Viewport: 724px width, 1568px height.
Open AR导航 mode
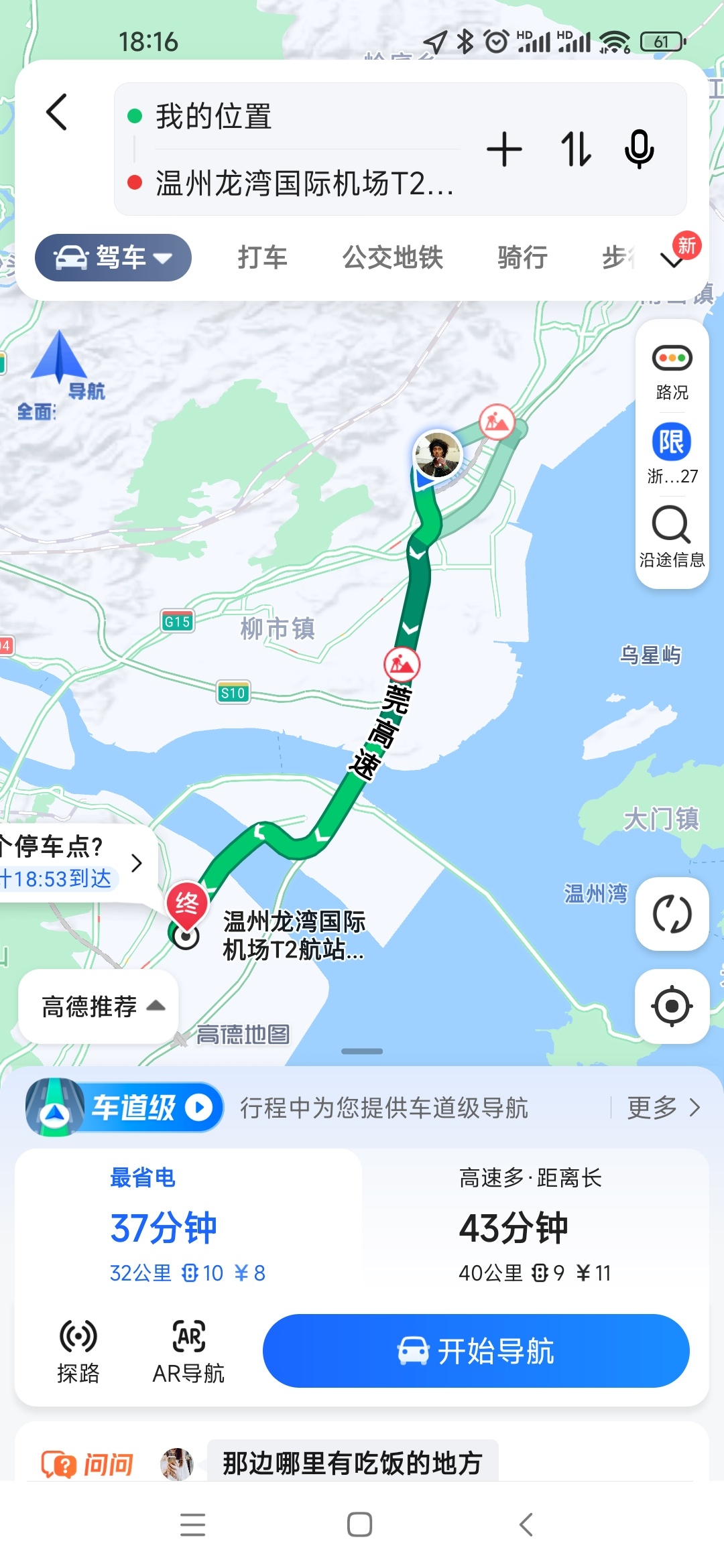point(188,1351)
